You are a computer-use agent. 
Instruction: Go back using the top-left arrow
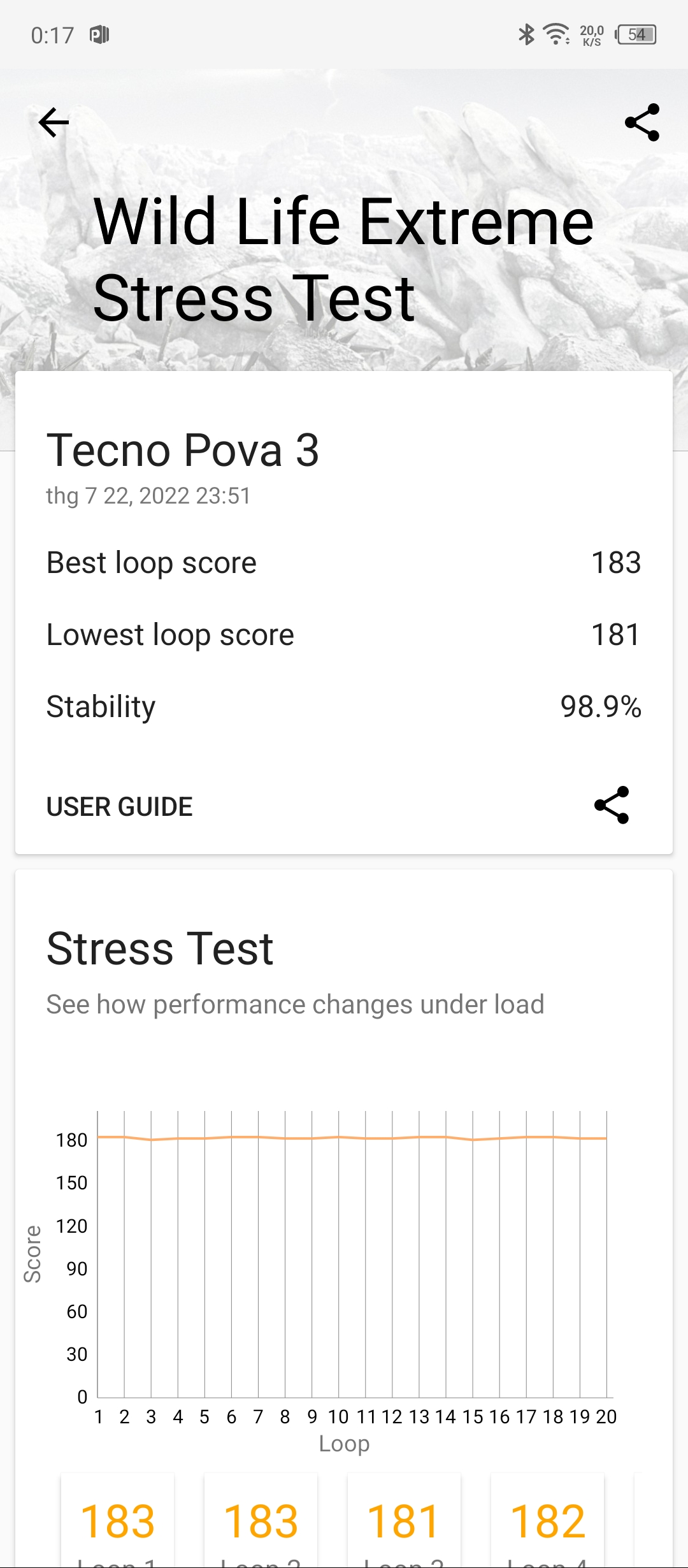(54, 122)
